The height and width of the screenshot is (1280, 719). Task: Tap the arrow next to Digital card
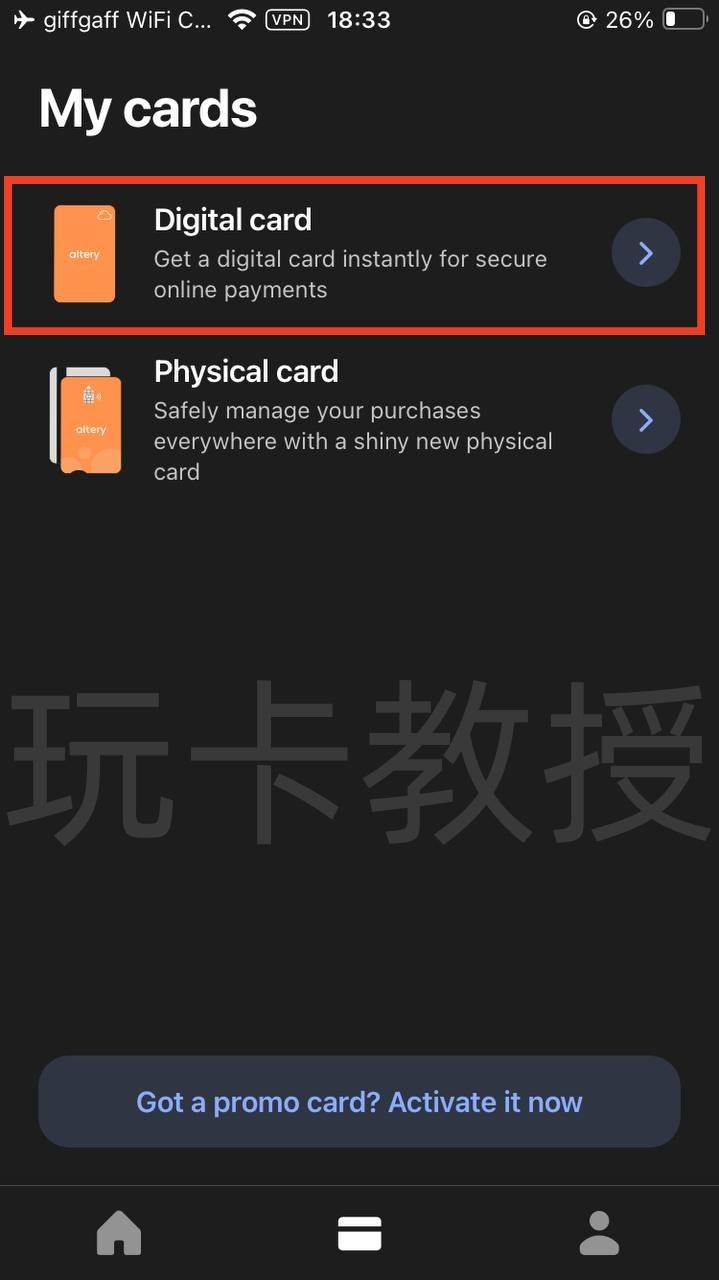(645, 253)
